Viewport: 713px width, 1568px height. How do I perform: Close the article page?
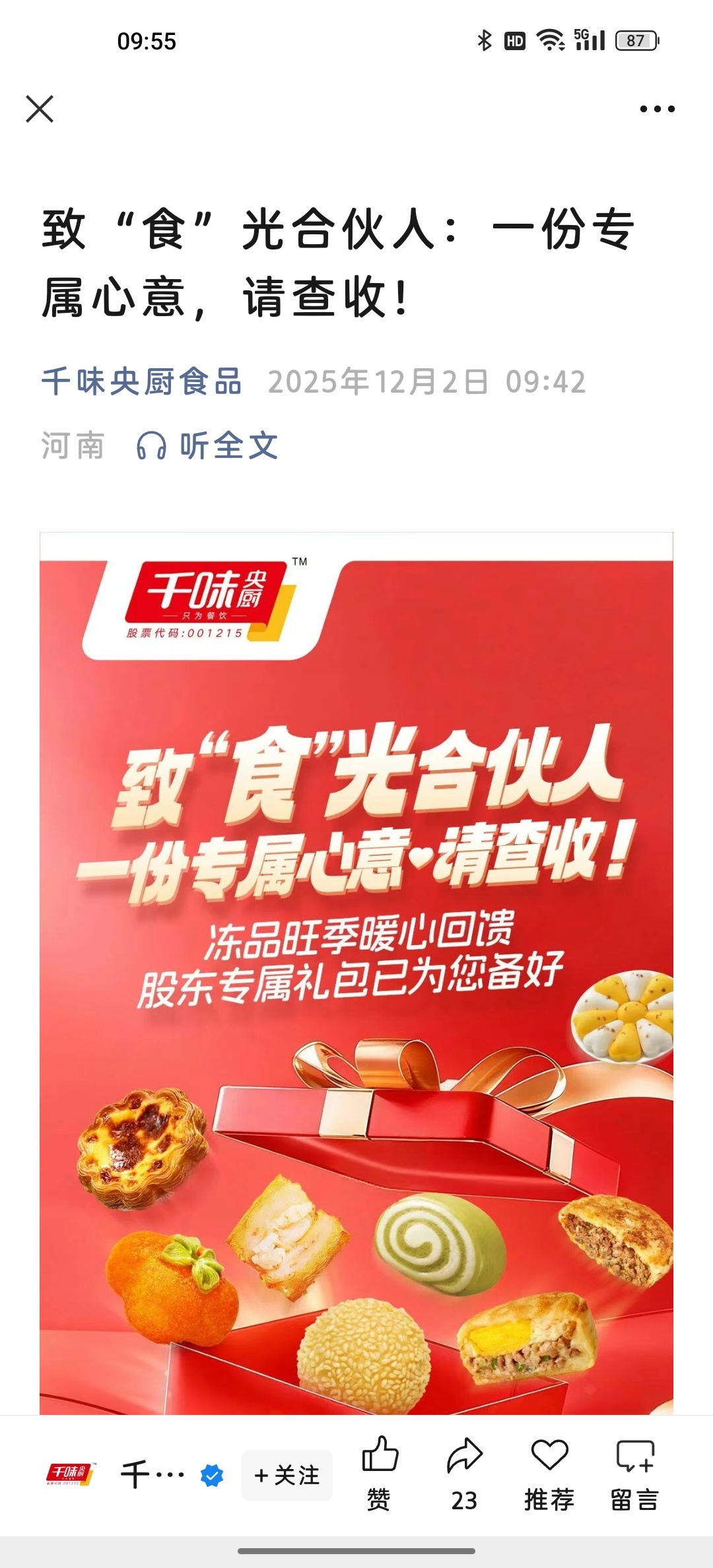40,109
